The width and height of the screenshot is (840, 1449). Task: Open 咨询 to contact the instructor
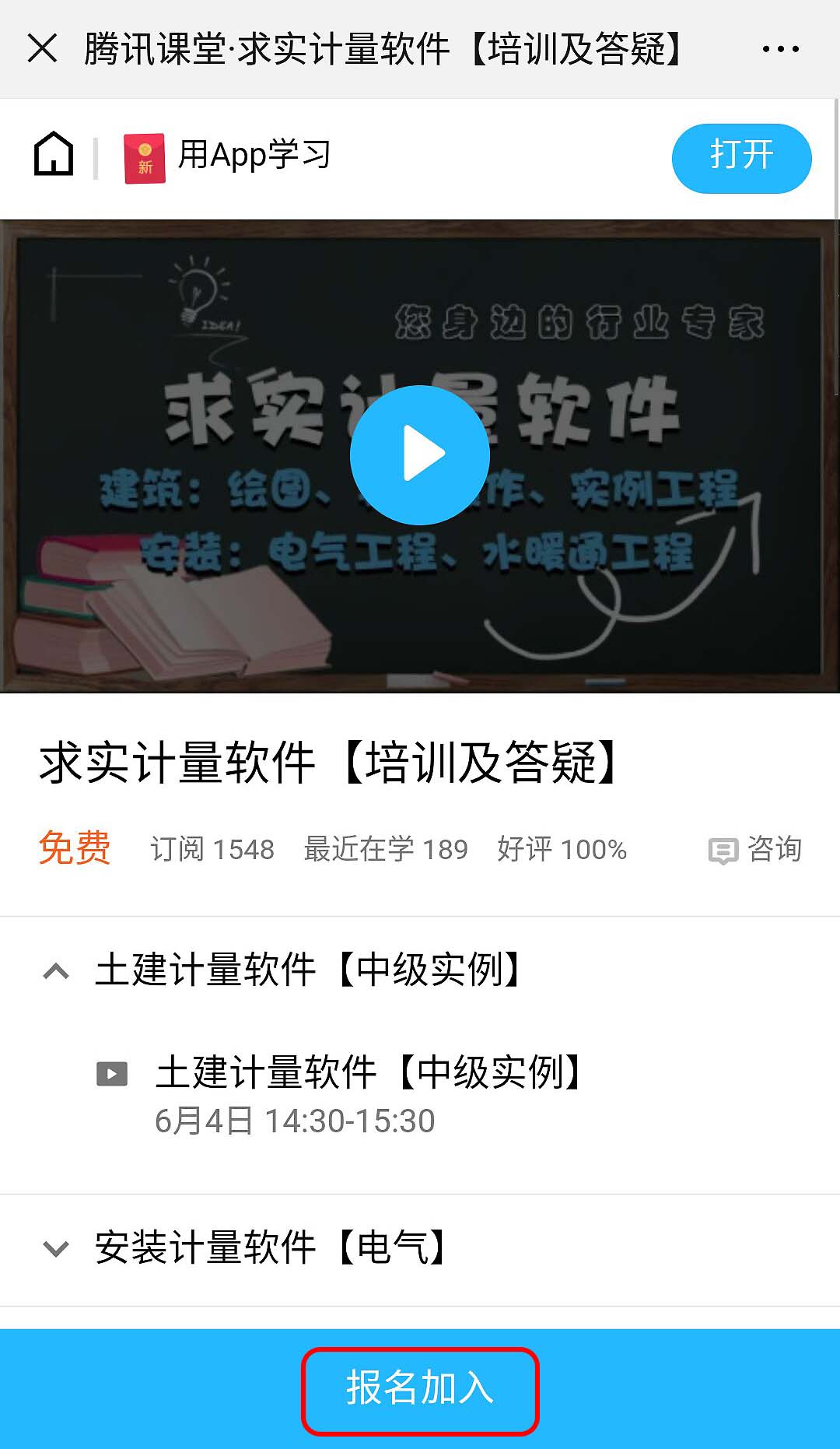[x=755, y=849]
